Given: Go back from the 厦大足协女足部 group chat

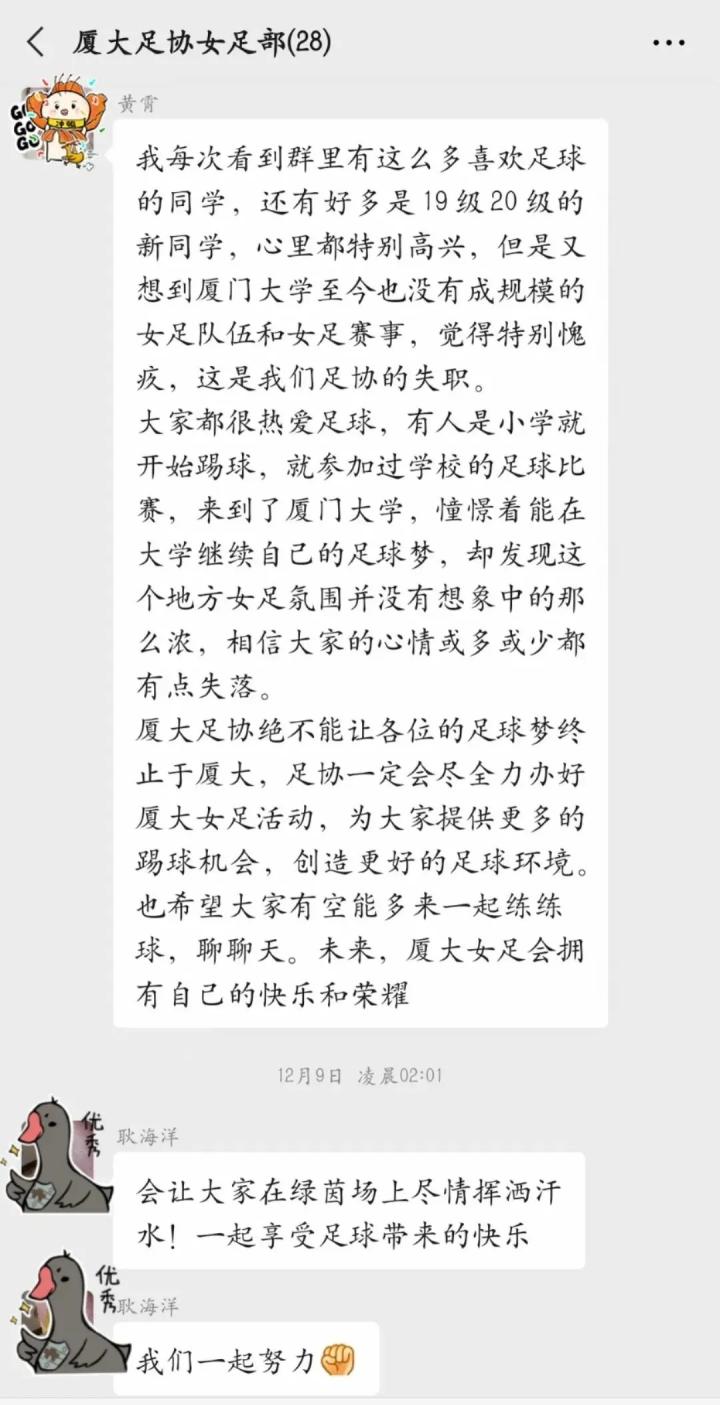Looking at the screenshot, I should 36,42.
